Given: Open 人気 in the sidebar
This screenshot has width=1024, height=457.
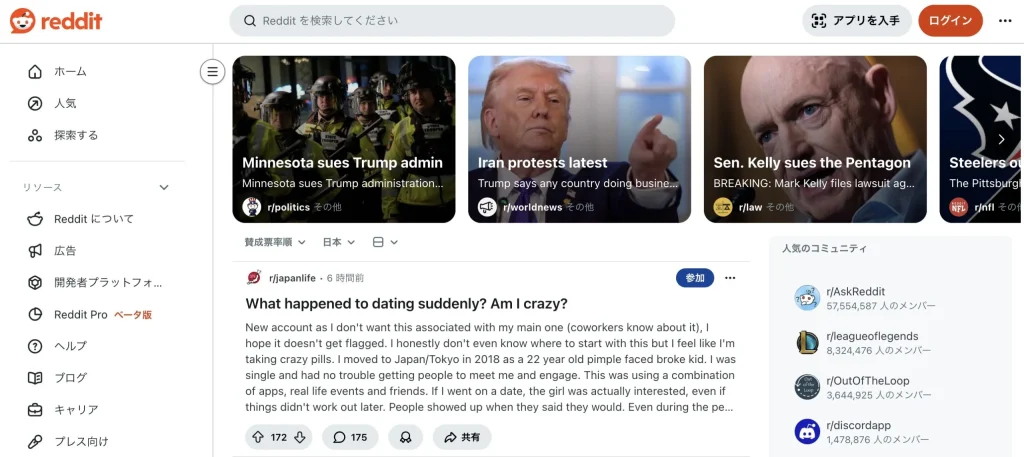Looking at the screenshot, I should tap(65, 103).
